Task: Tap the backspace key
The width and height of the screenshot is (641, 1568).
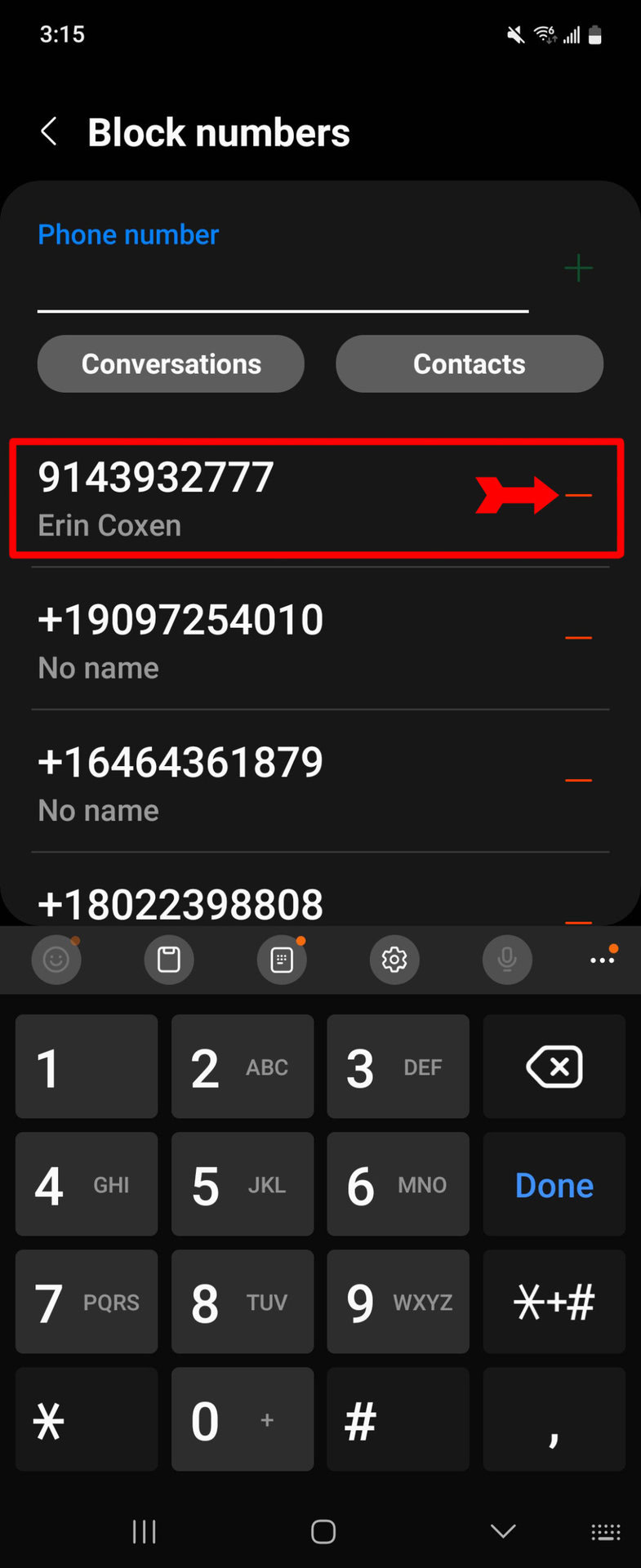Action: point(554,1067)
